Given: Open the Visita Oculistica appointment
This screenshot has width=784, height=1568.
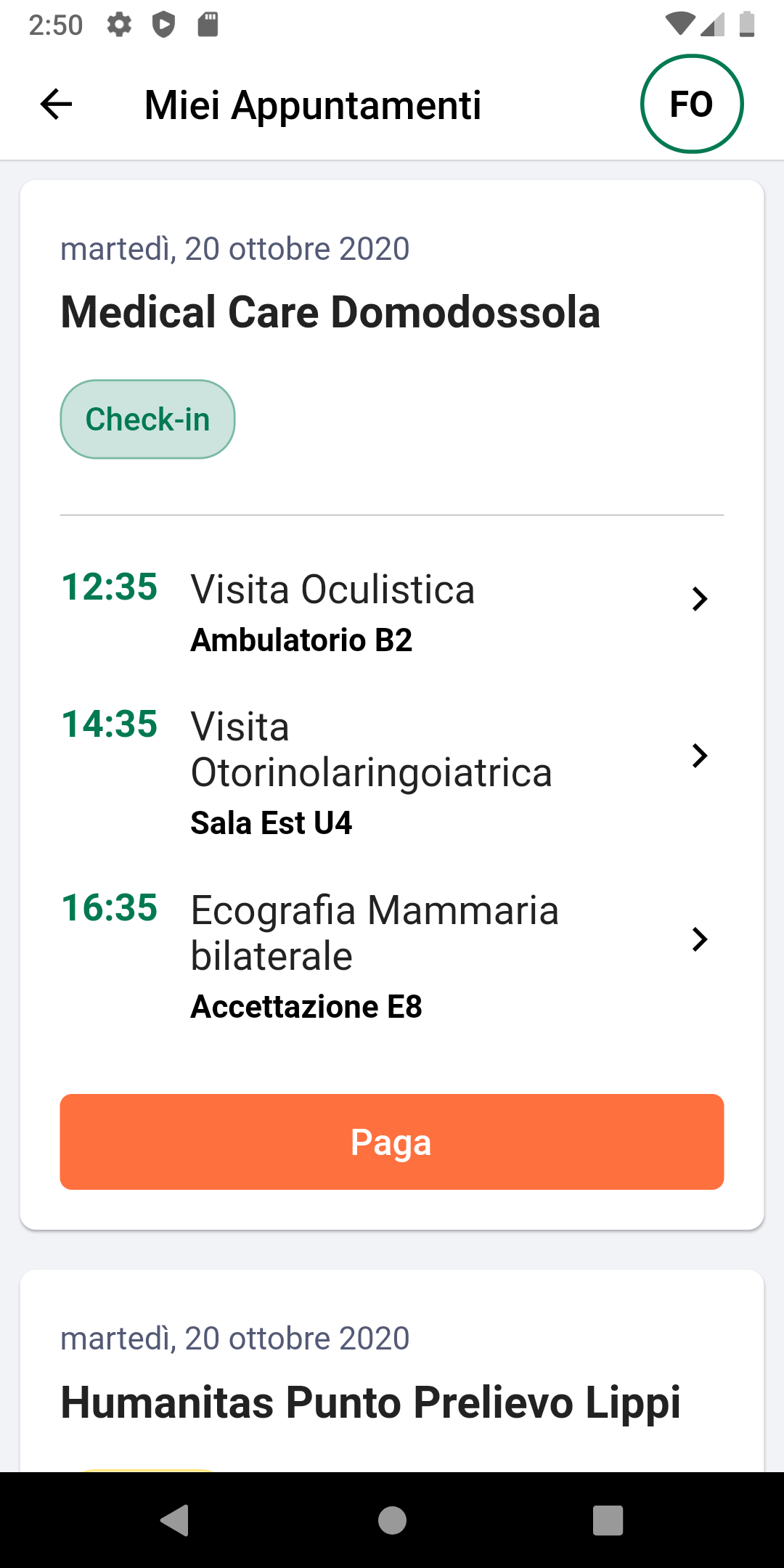Looking at the screenshot, I should click(392, 611).
